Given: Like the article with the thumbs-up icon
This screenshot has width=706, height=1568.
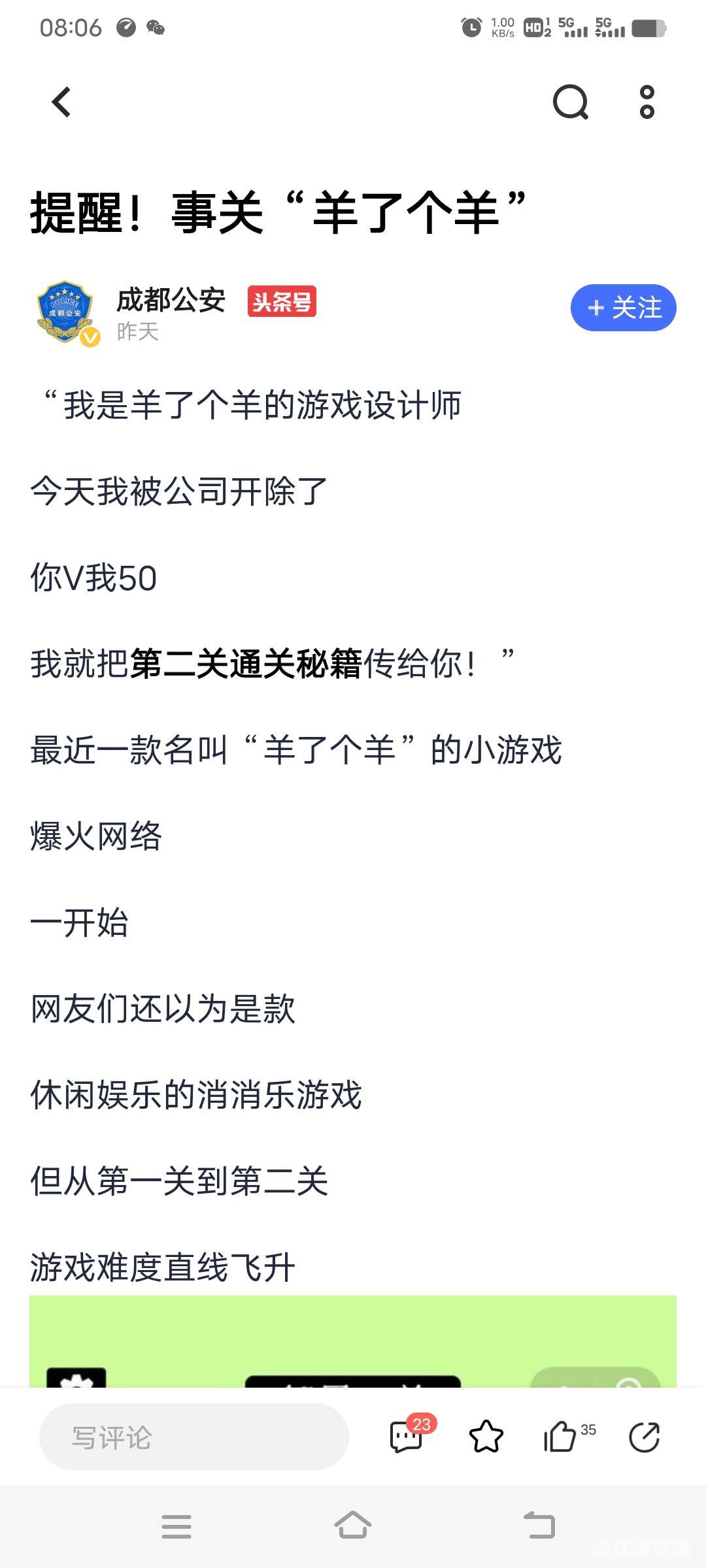Looking at the screenshot, I should tap(560, 1437).
